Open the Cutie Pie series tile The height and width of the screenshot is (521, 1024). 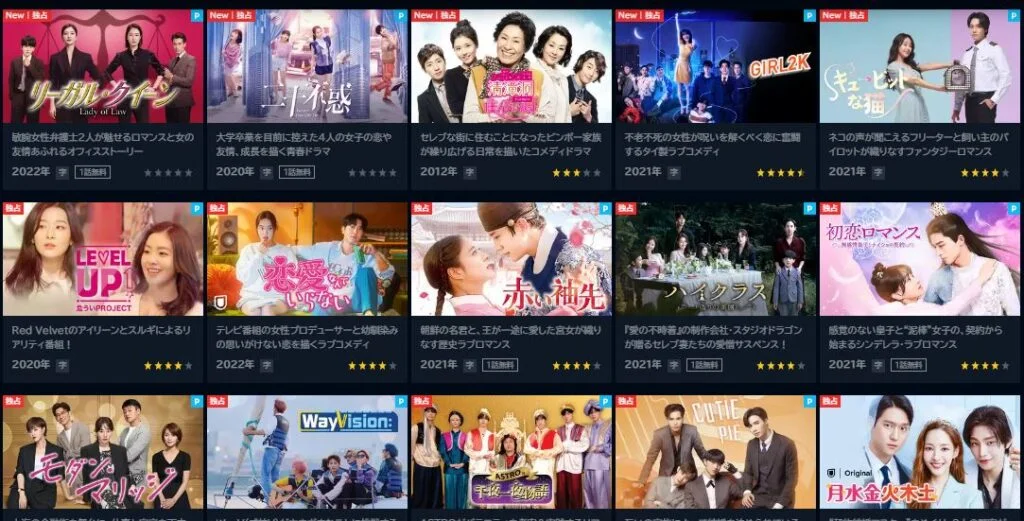point(715,452)
